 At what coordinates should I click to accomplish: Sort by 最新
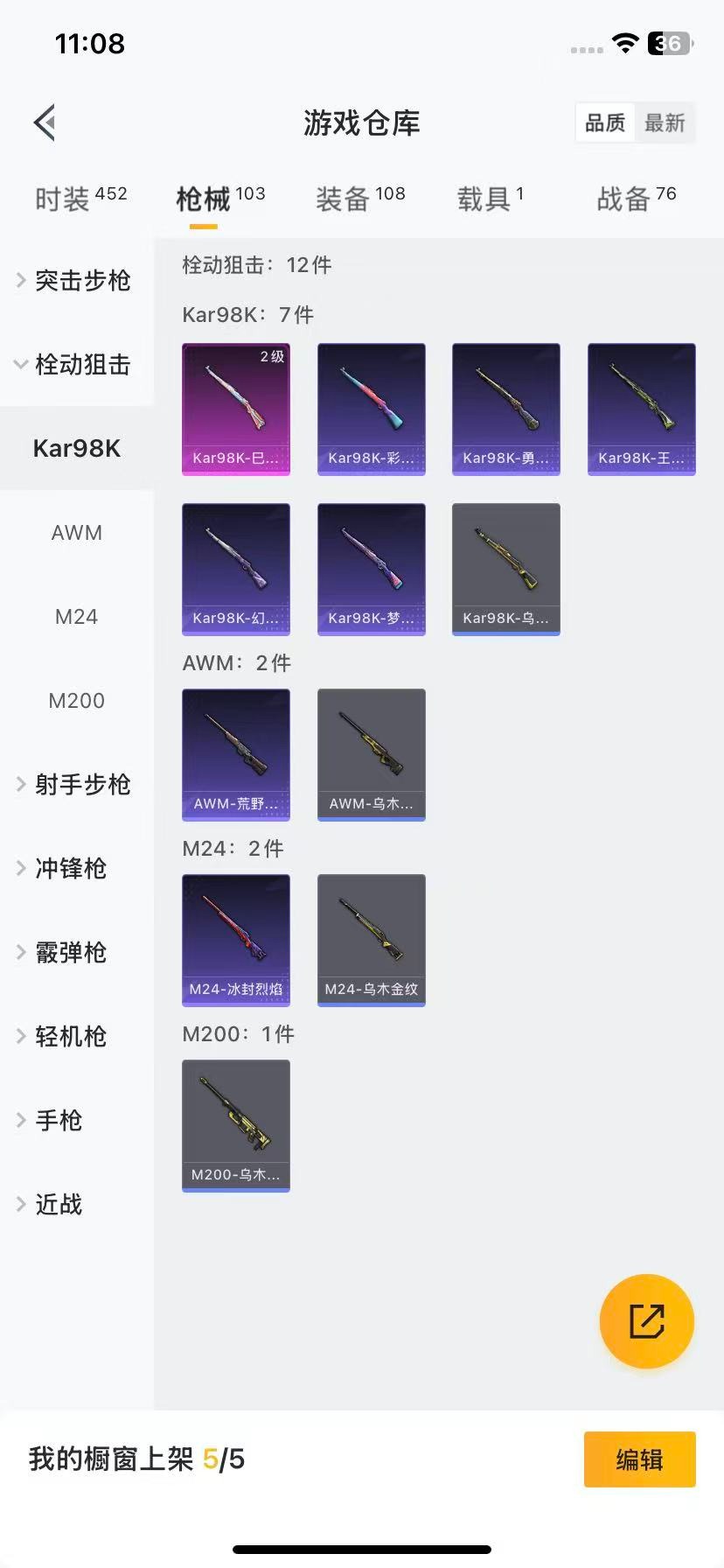pos(665,122)
